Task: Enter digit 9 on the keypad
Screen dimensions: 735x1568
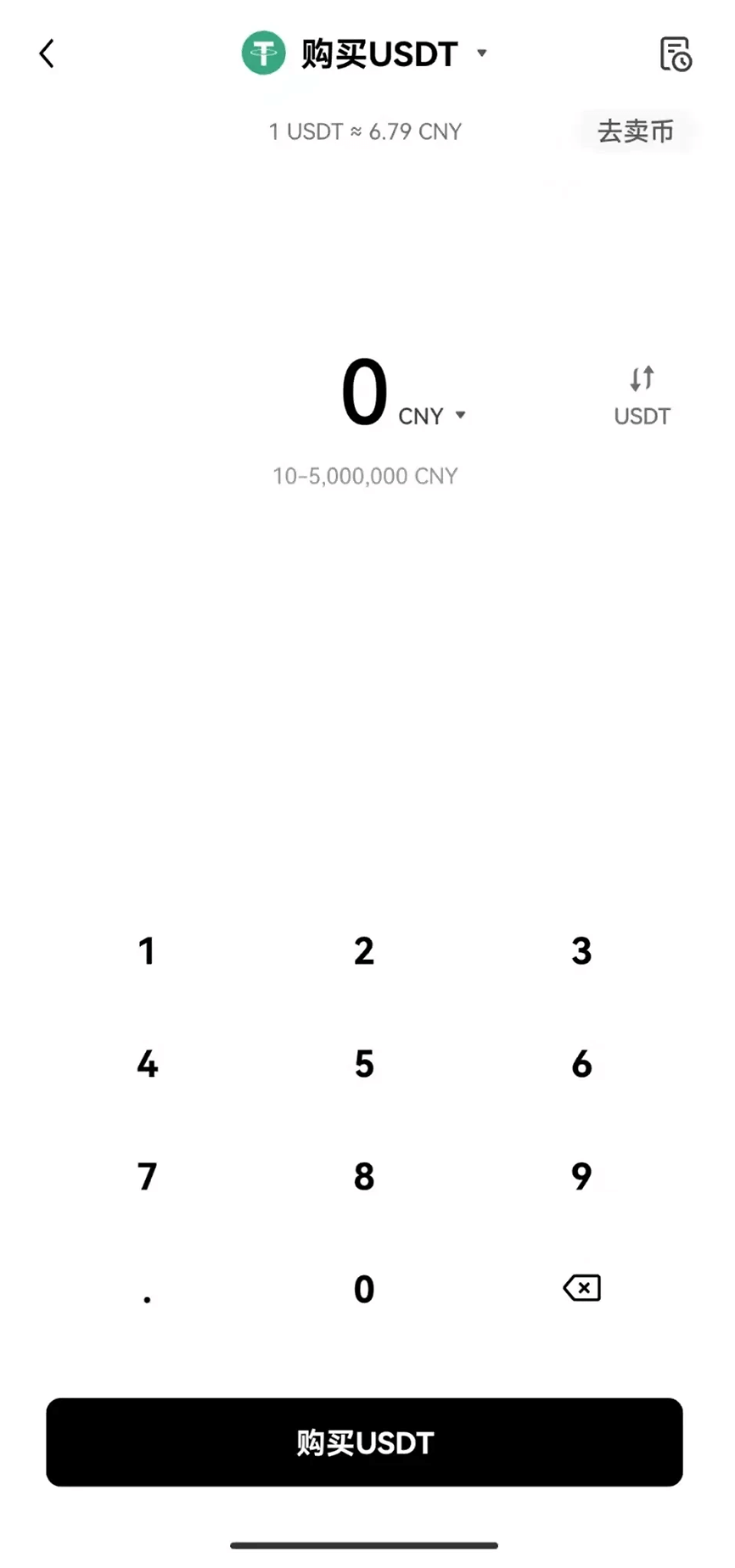Action: tap(581, 1177)
